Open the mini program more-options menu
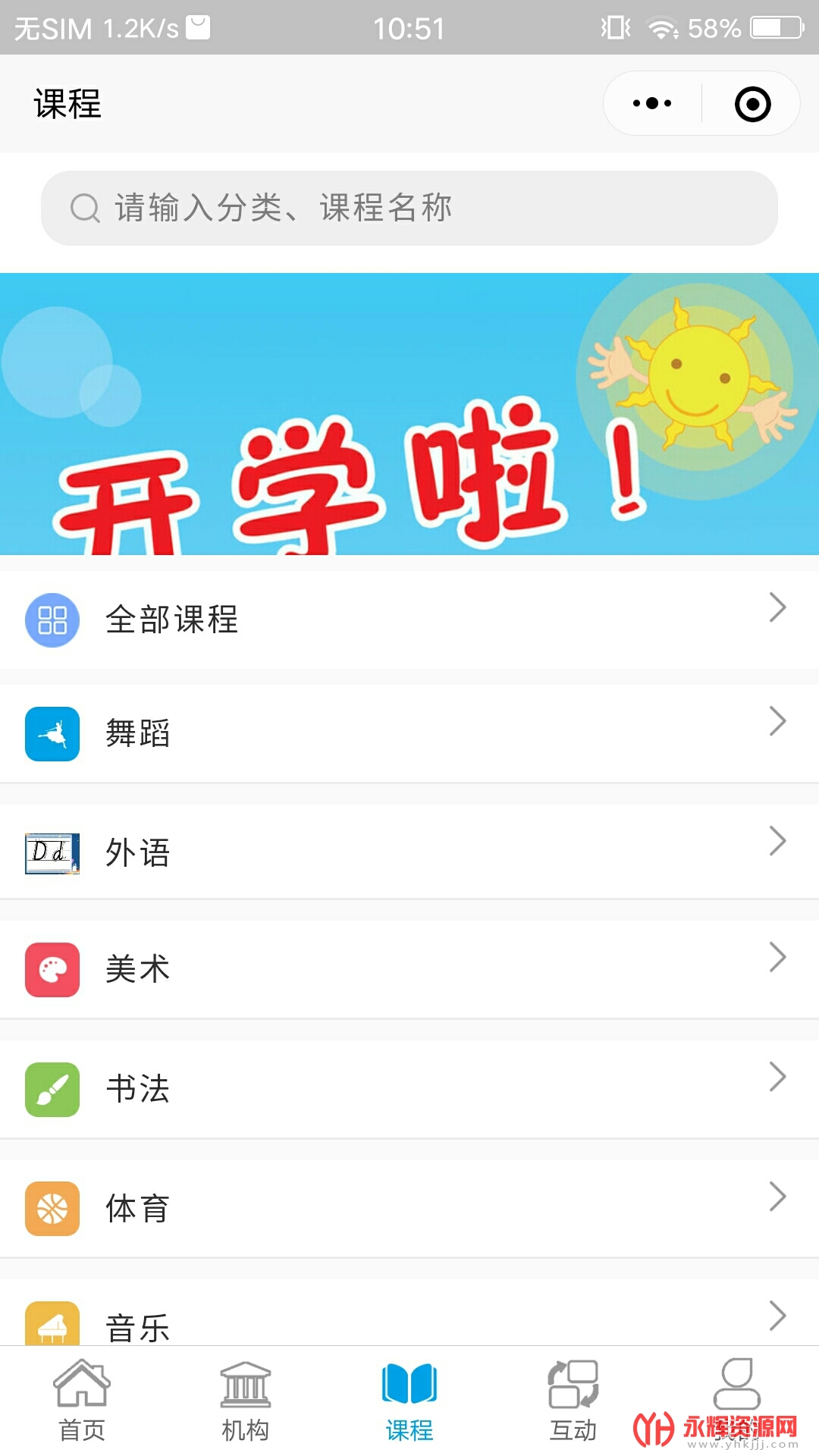Screen dimensions: 819x1456 pos(652,103)
